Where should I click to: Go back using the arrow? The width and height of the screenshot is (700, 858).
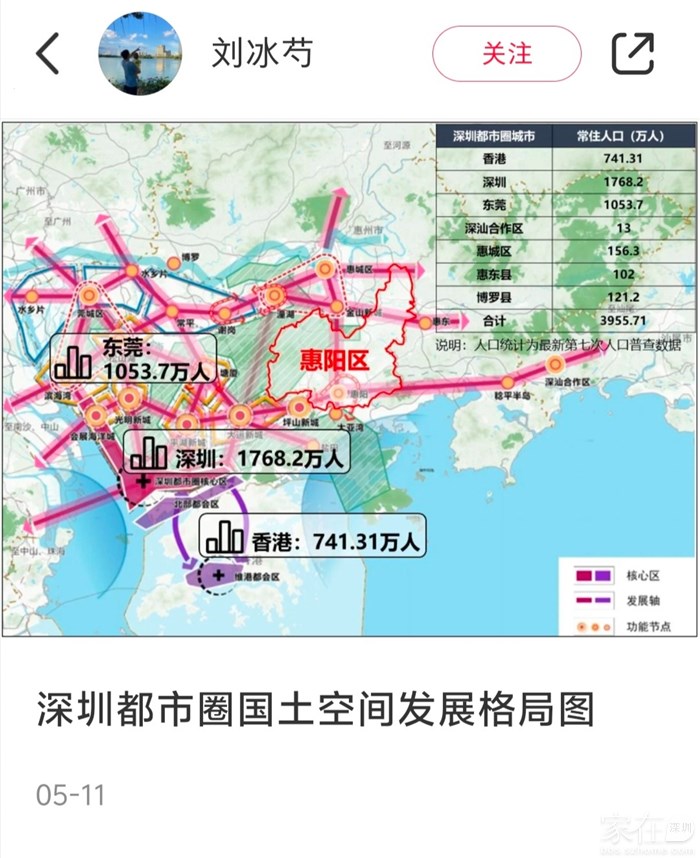pos(47,53)
